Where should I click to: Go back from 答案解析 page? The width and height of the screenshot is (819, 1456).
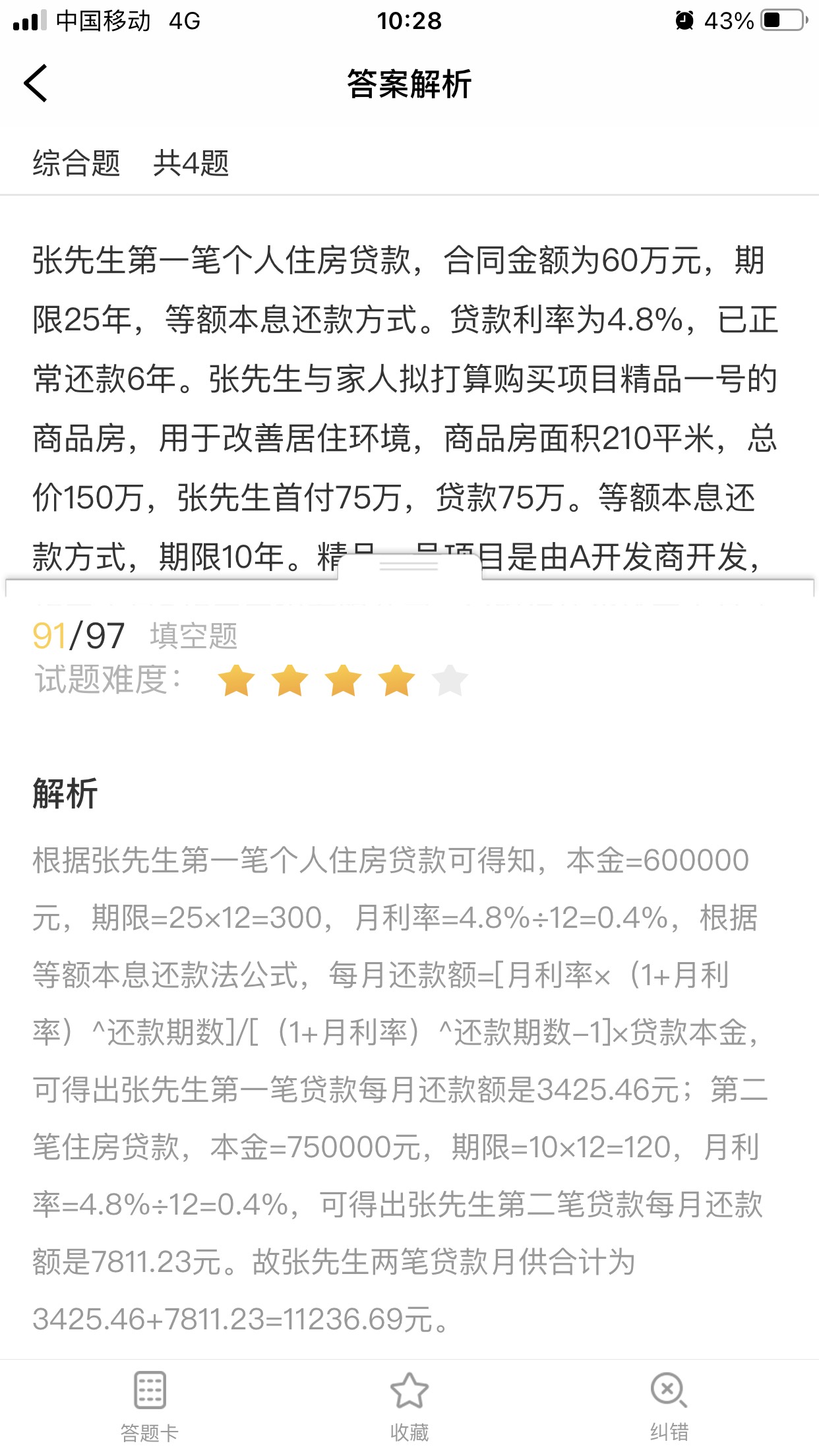[36, 84]
